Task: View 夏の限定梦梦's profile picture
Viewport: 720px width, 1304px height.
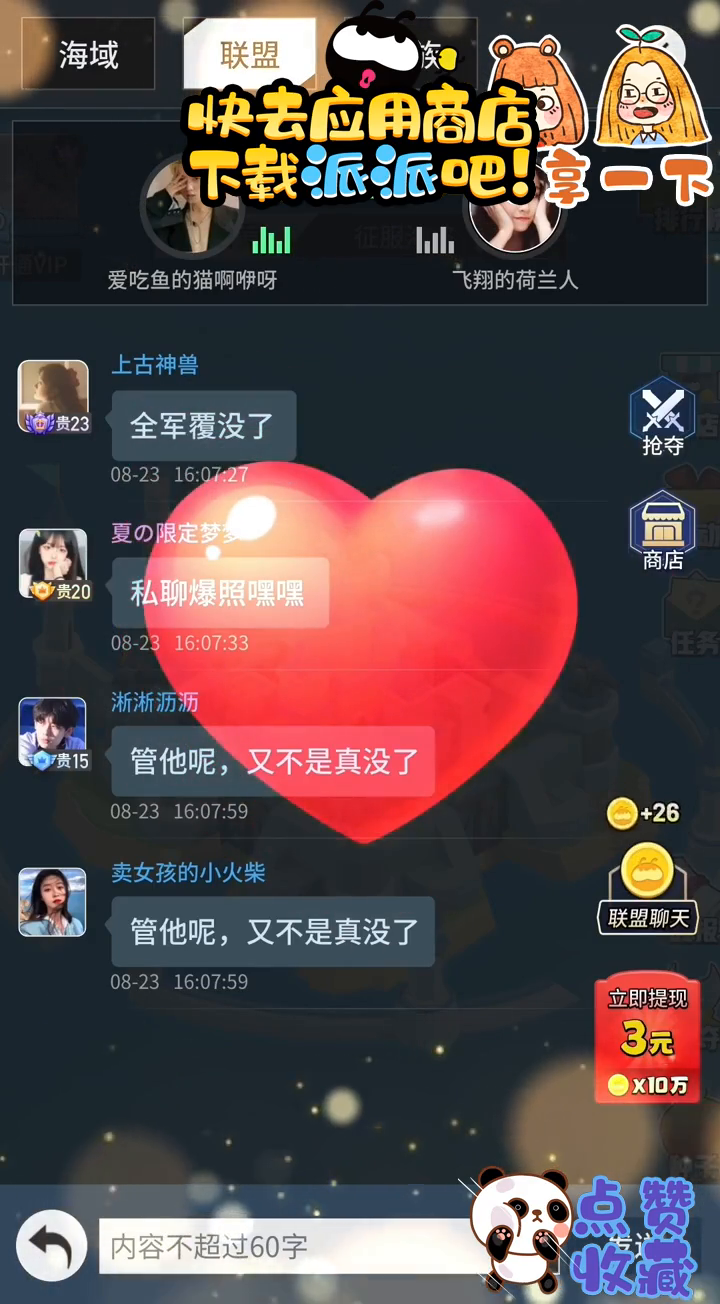Action: (53, 564)
